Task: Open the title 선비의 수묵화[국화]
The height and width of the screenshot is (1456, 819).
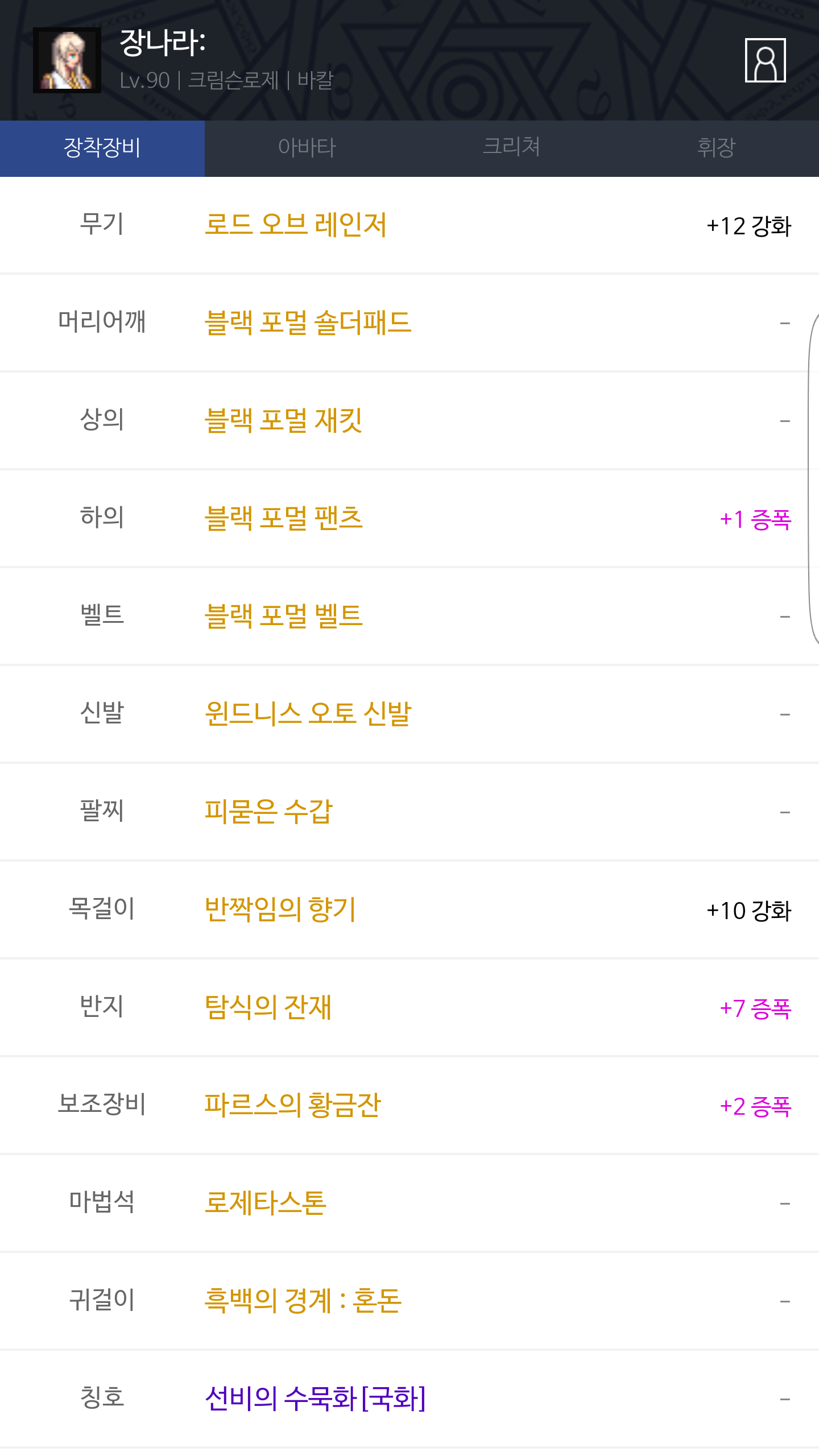Action: click(315, 1399)
